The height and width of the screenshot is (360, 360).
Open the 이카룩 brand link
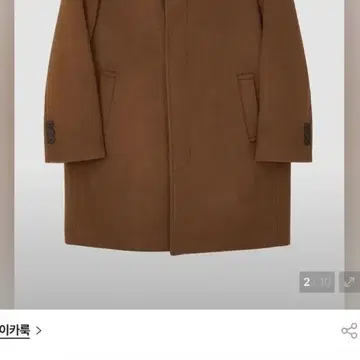pyautogui.click(x=21, y=331)
